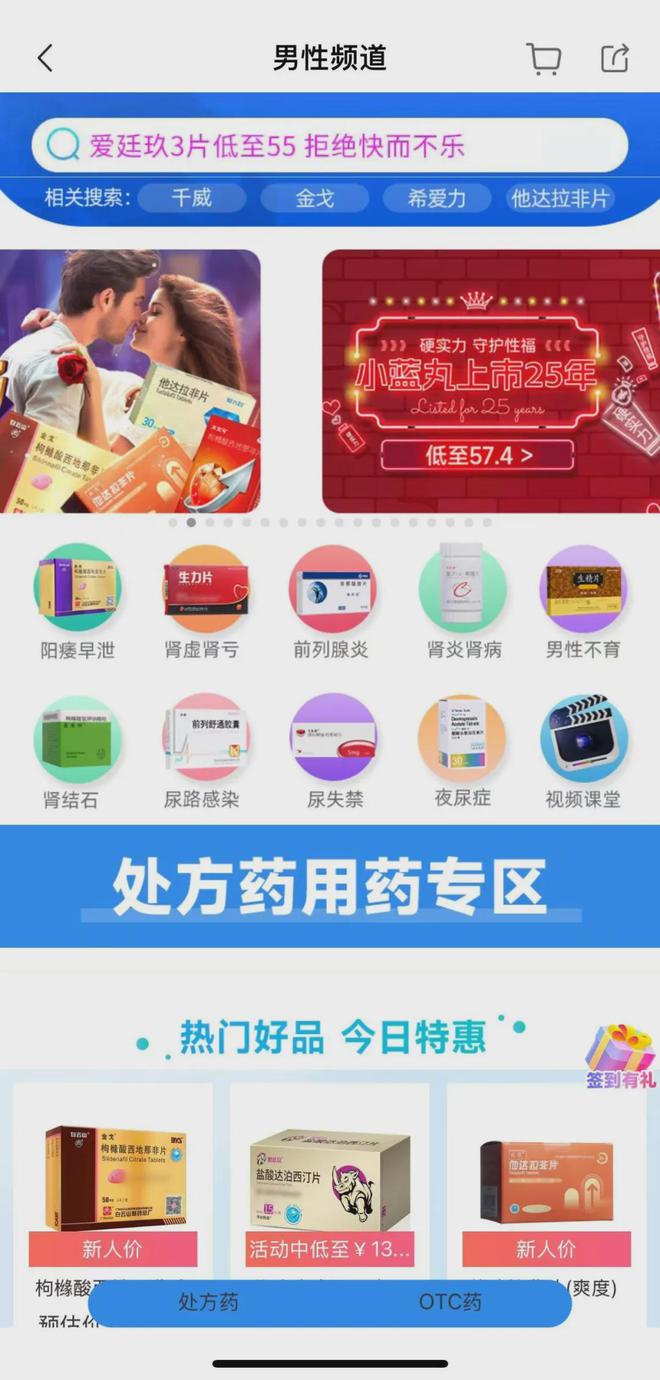This screenshot has width=660, height=1380.
Task: Select the 金戈 related search chip
Action: click(314, 197)
